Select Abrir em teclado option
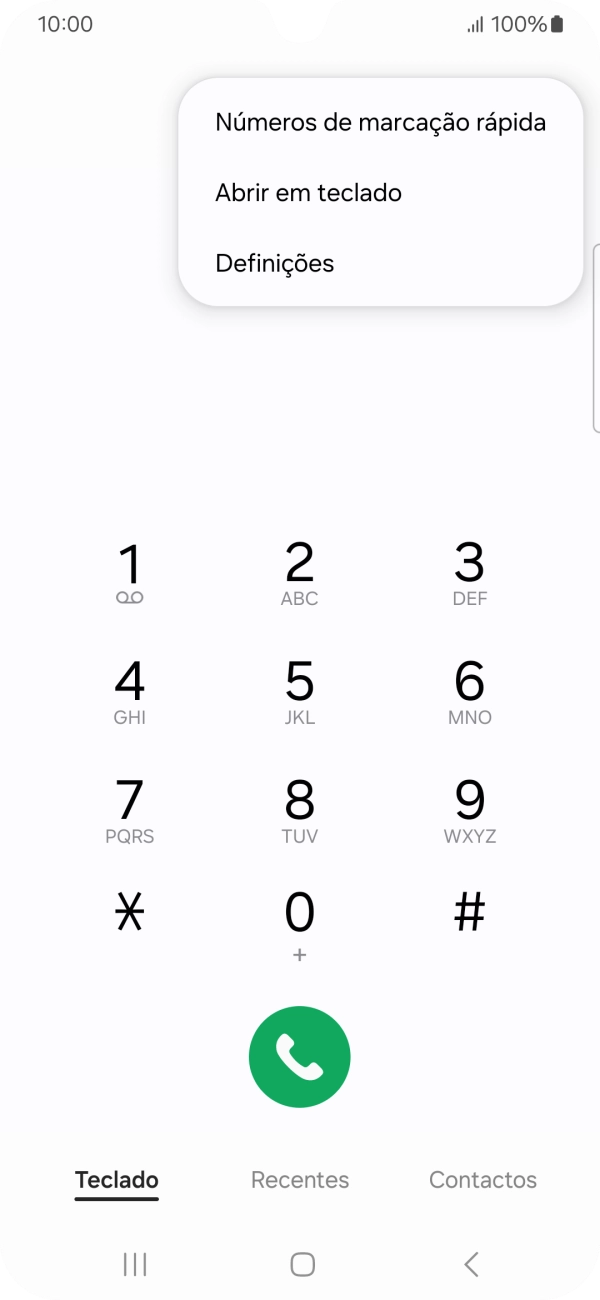 pos(308,193)
